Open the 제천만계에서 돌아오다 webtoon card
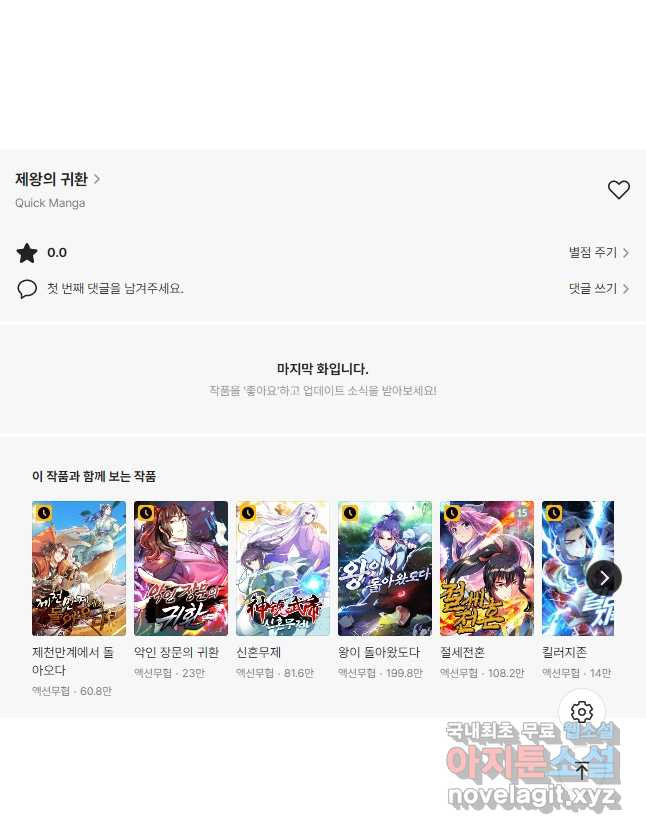 coord(79,568)
